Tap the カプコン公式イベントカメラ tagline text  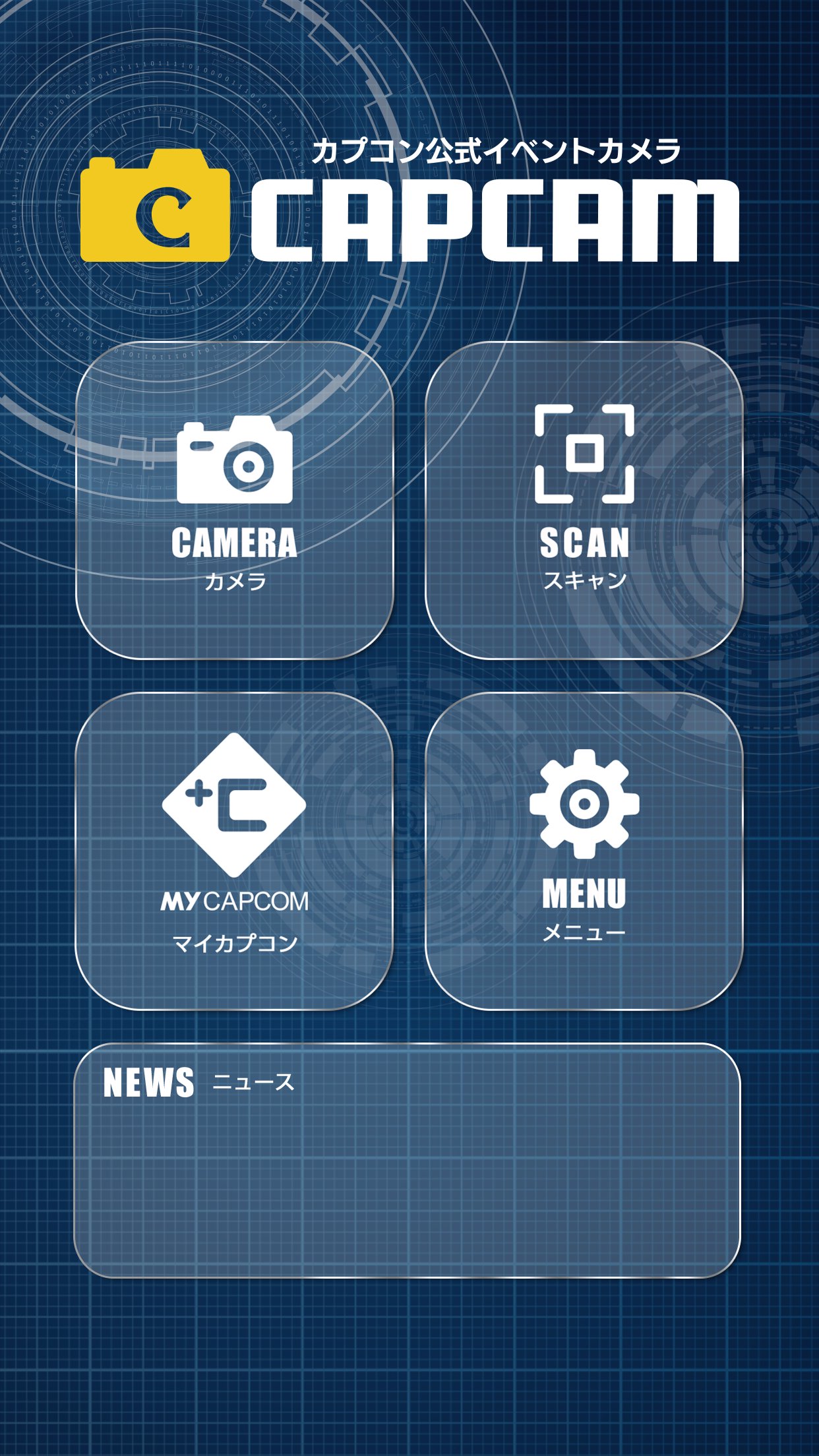point(498,150)
